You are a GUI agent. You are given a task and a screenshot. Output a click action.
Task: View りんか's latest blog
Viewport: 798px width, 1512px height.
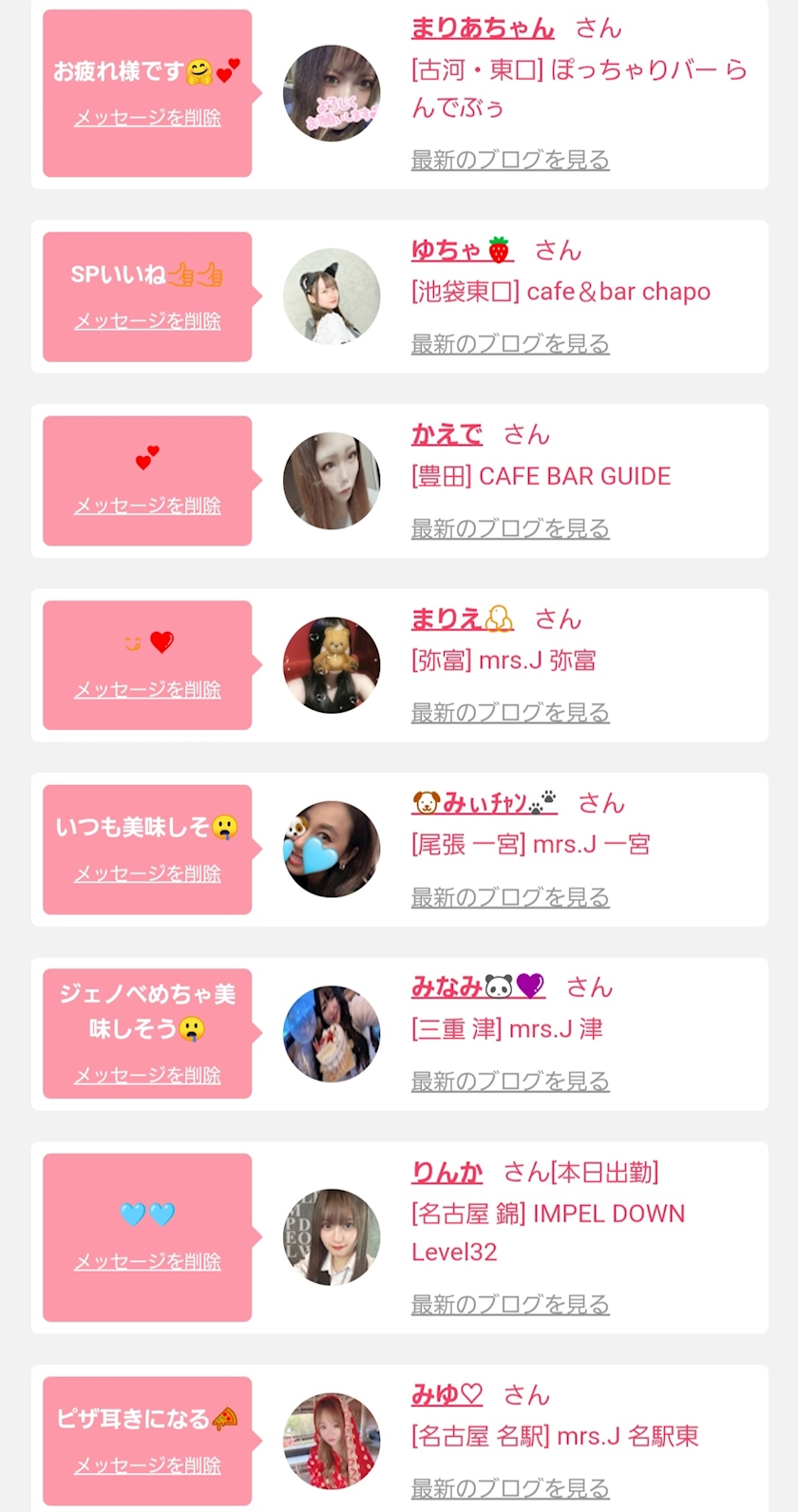click(x=509, y=1304)
